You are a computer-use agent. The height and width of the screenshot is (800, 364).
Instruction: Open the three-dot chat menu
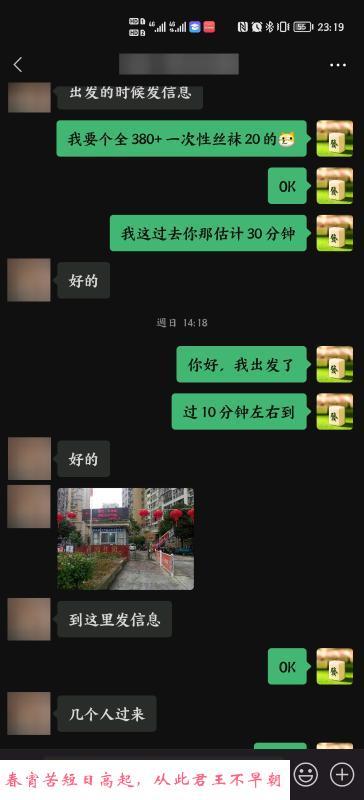point(338,65)
